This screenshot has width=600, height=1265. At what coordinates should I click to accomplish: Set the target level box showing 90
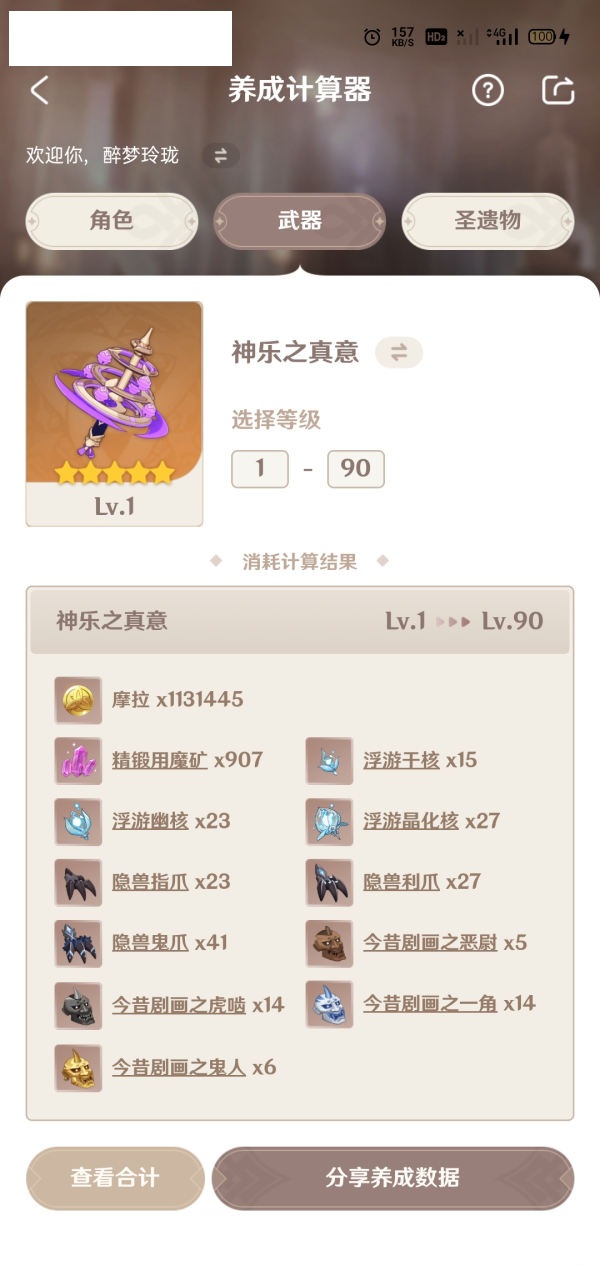(x=355, y=469)
